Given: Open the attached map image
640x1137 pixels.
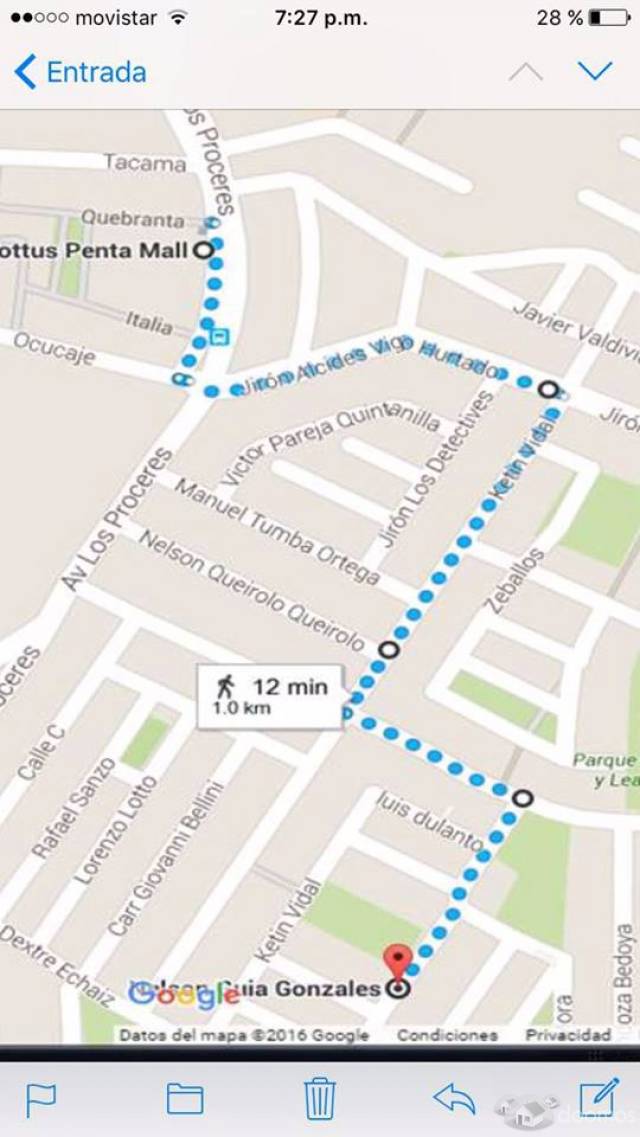Looking at the screenshot, I should click(320, 577).
